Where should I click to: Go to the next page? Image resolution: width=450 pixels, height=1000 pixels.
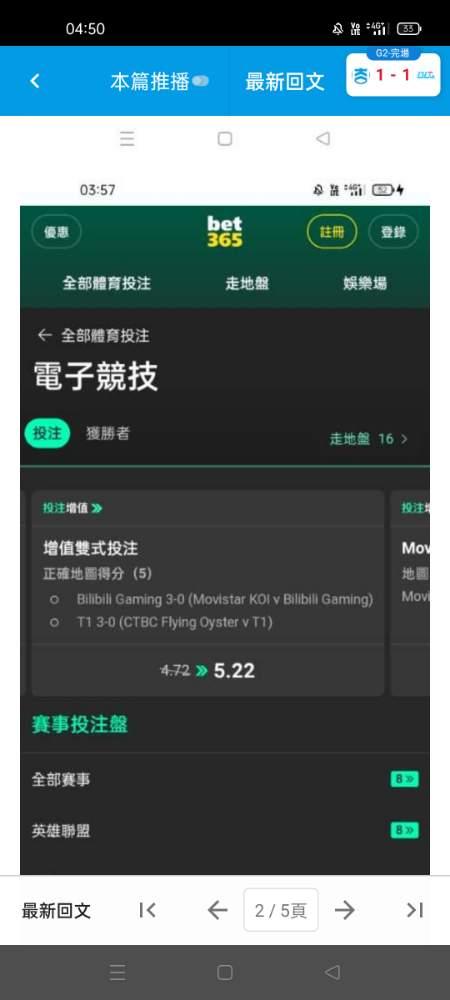coord(345,910)
